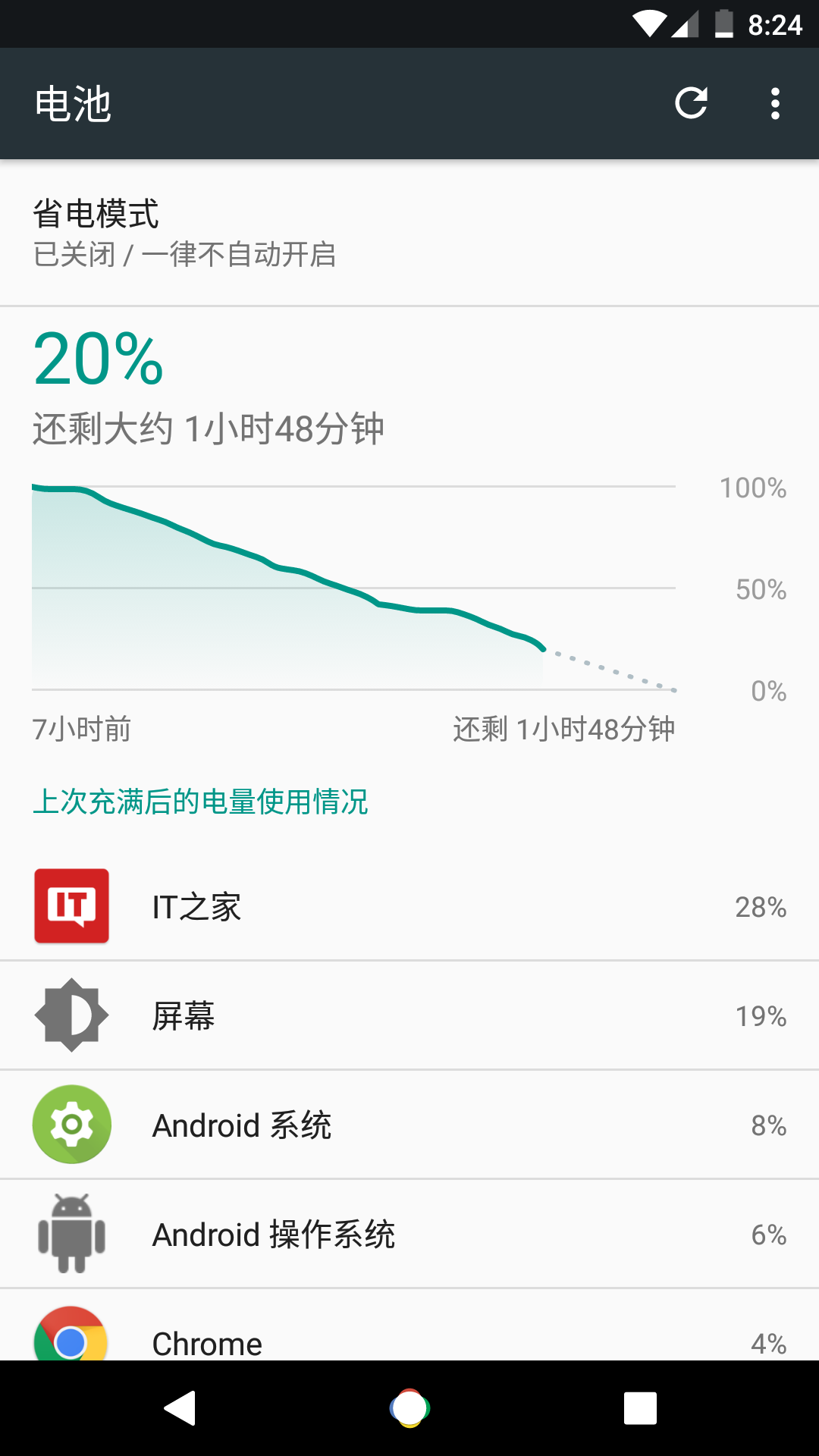819x1456 pixels.
Task: Open Android 操作系统 usage details
Action: [409, 1234]
